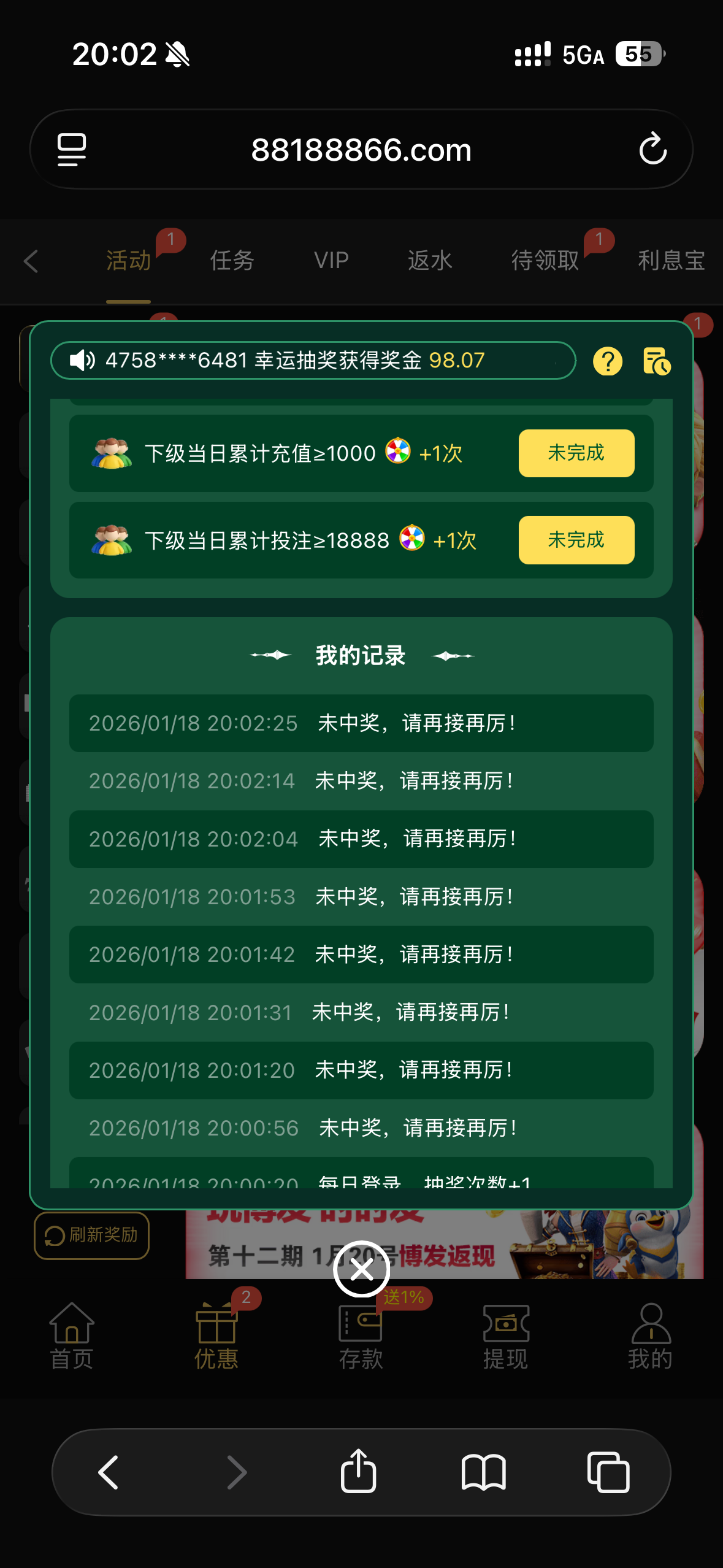The width and height of the screenshot is (723, 1568).
Task: Open the 提现 section
Action: click(505, 1336)
